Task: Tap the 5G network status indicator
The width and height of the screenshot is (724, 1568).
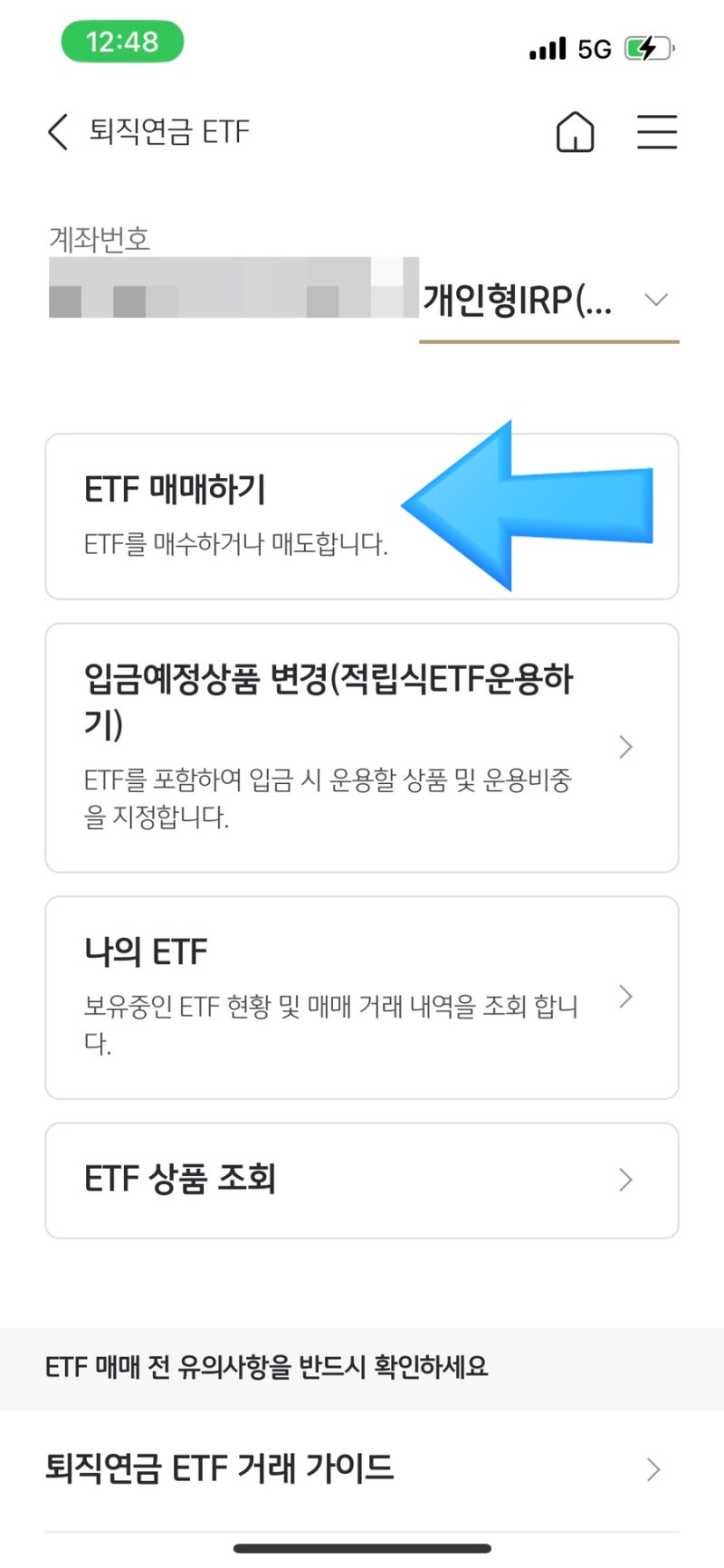Action: (598, 46)
